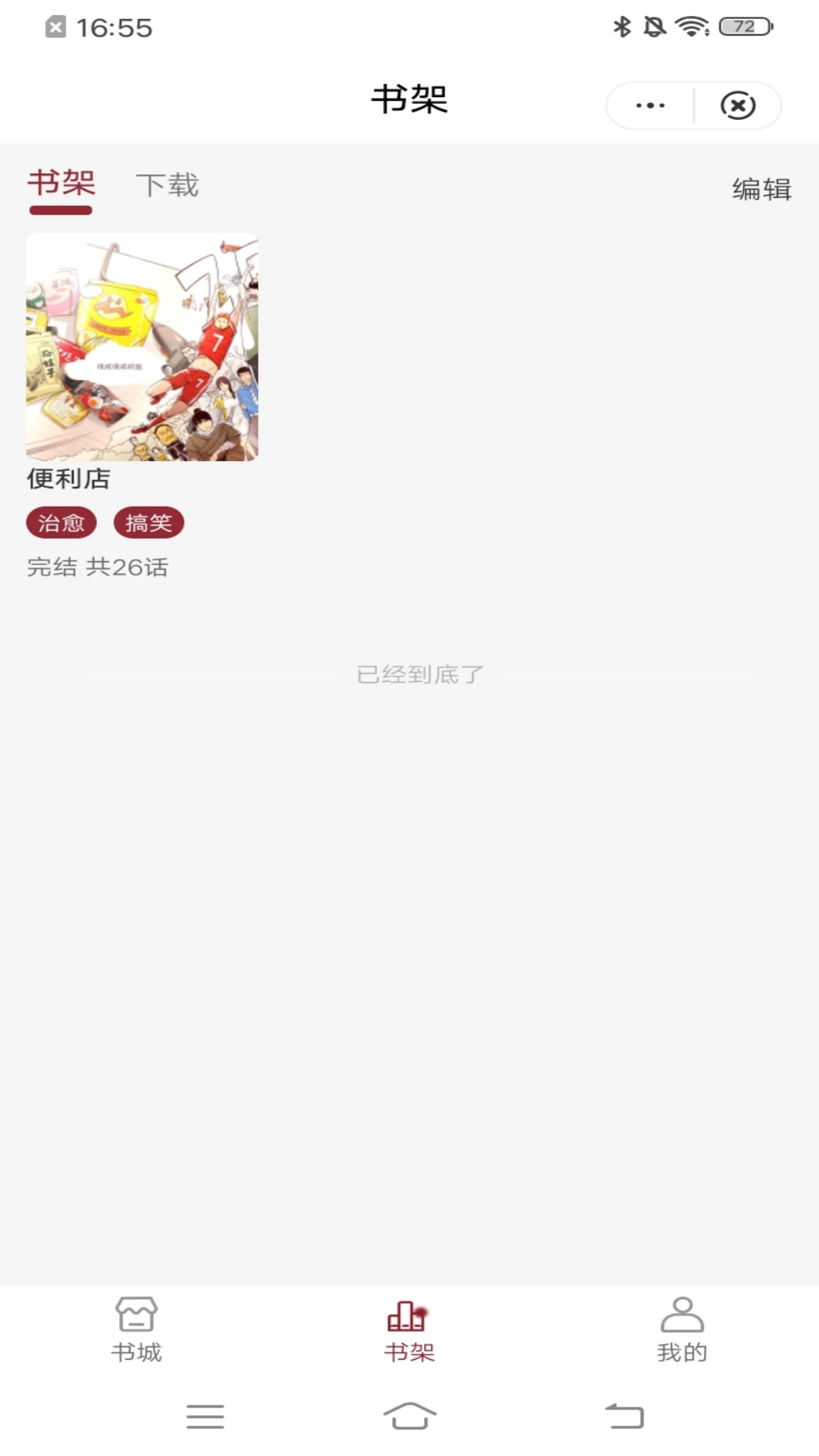Open the 便利店 comic title link

[67, 479]
